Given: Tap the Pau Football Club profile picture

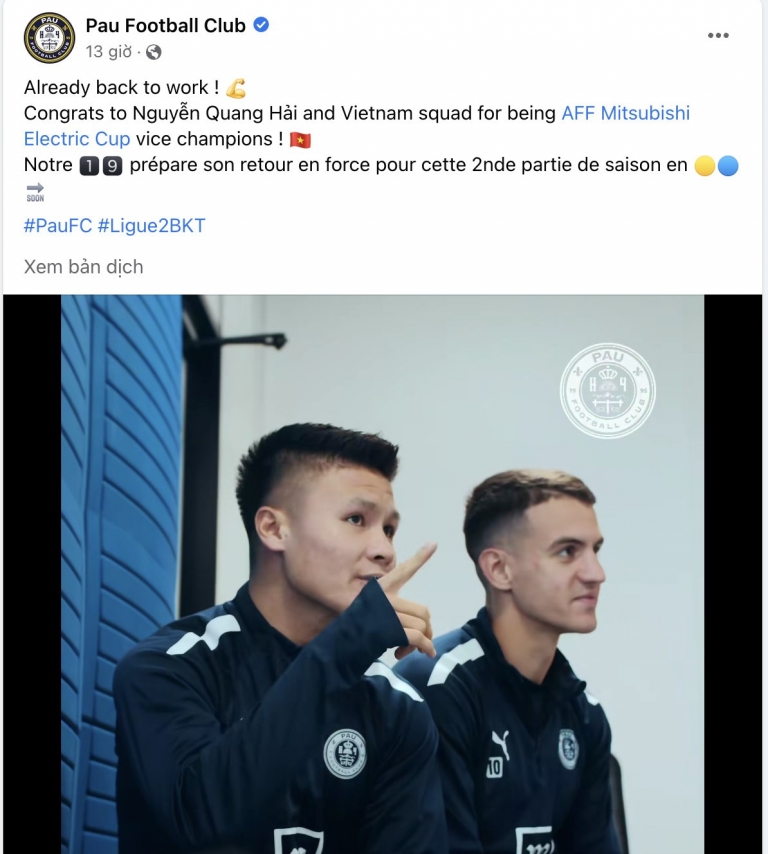Looking at the screenshot, I should [x=49, y=38].
